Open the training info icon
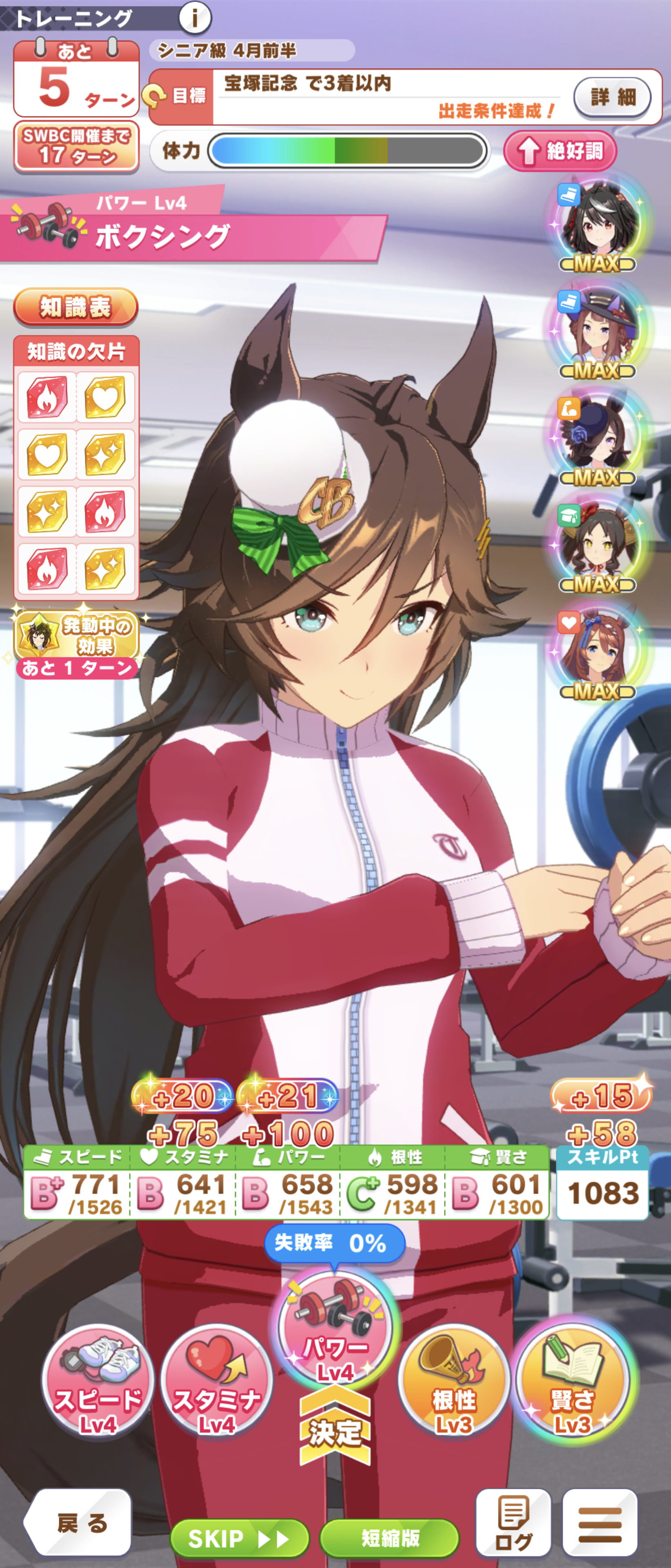Image resolution: width=671 pixels, height=1568 pixels. [195, 18]
